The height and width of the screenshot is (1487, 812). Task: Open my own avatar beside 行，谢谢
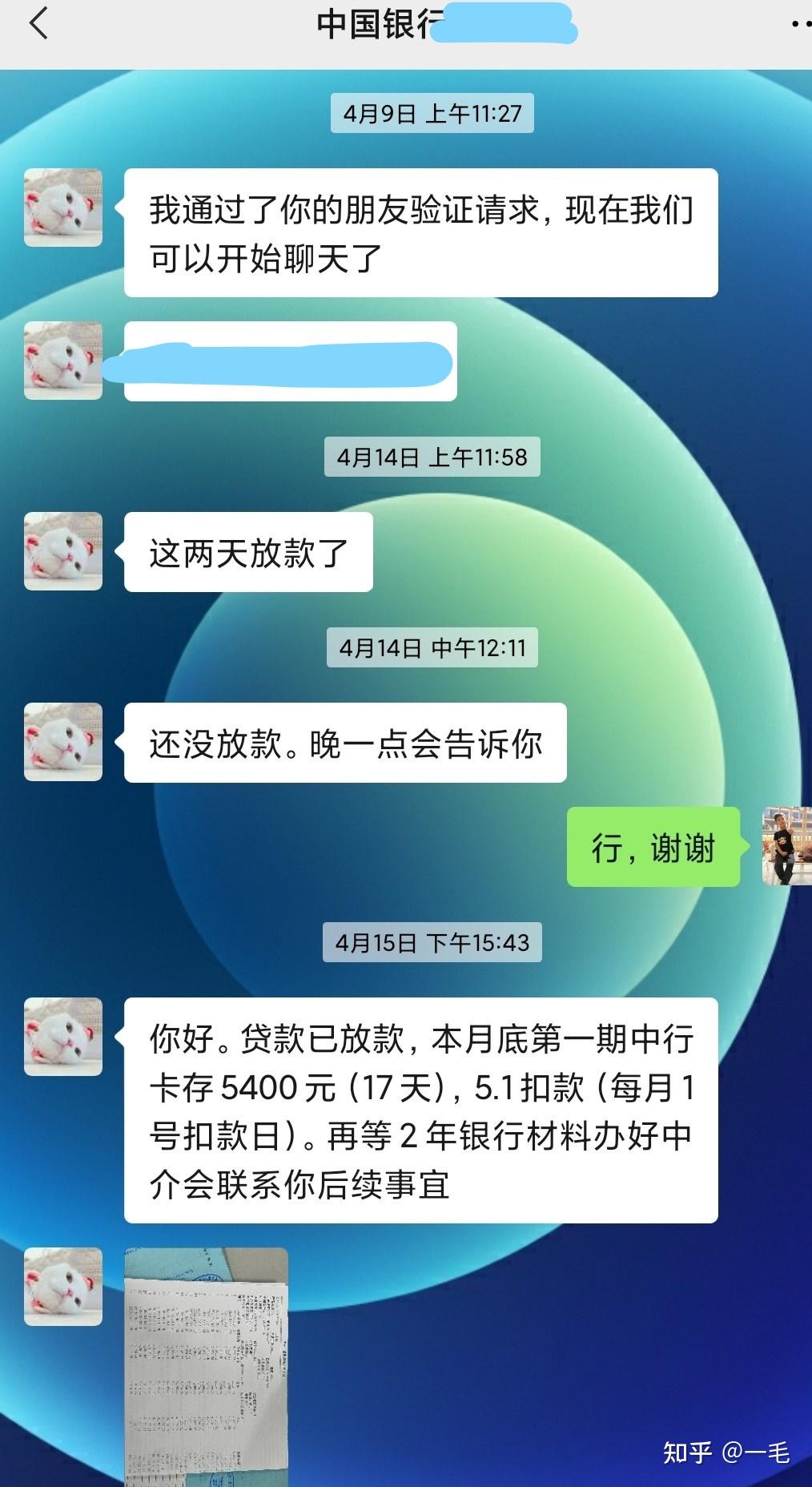(786, 846)
